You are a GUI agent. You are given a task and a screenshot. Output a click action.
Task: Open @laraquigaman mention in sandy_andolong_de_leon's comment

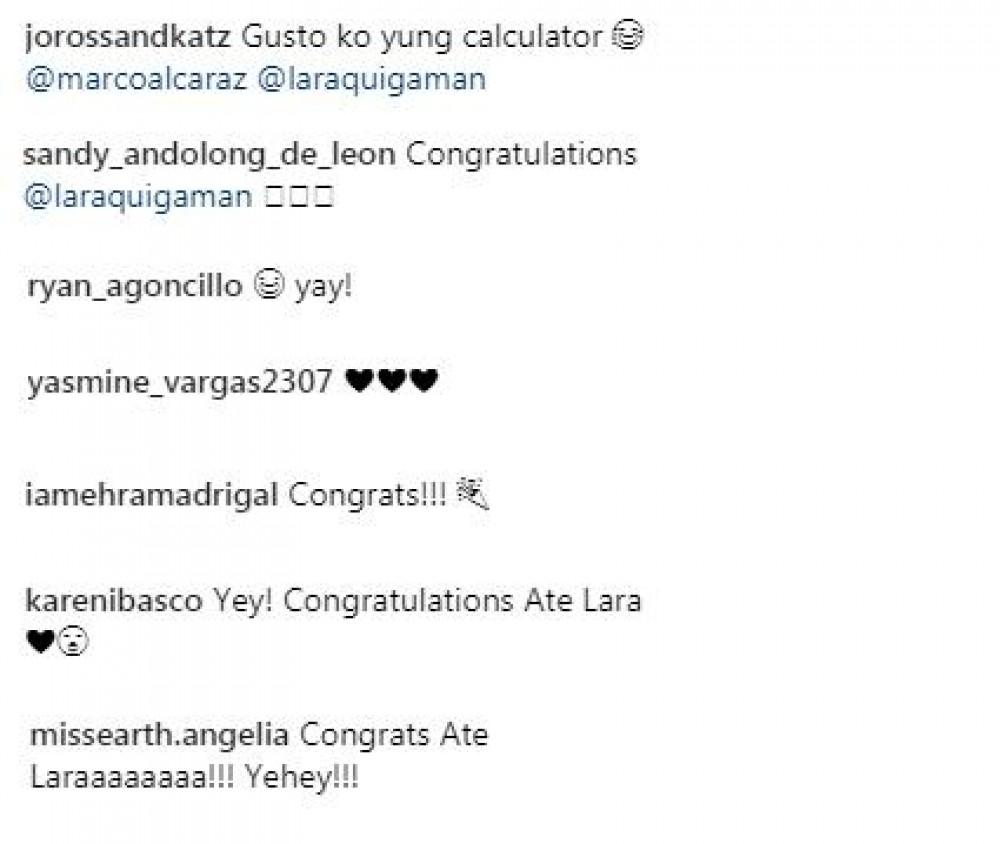(x=137, y=196)
